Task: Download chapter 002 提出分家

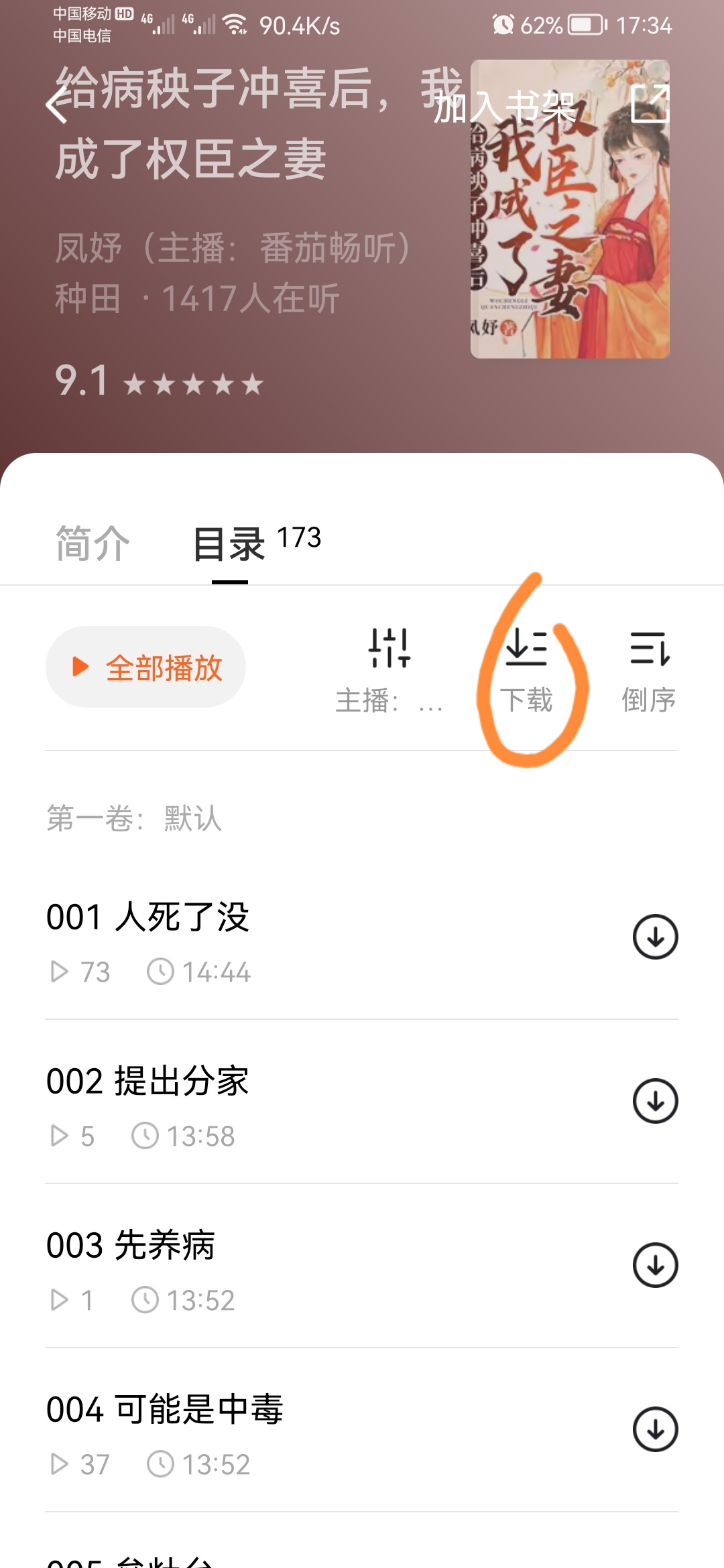Action: click(x=655, y=1101)
